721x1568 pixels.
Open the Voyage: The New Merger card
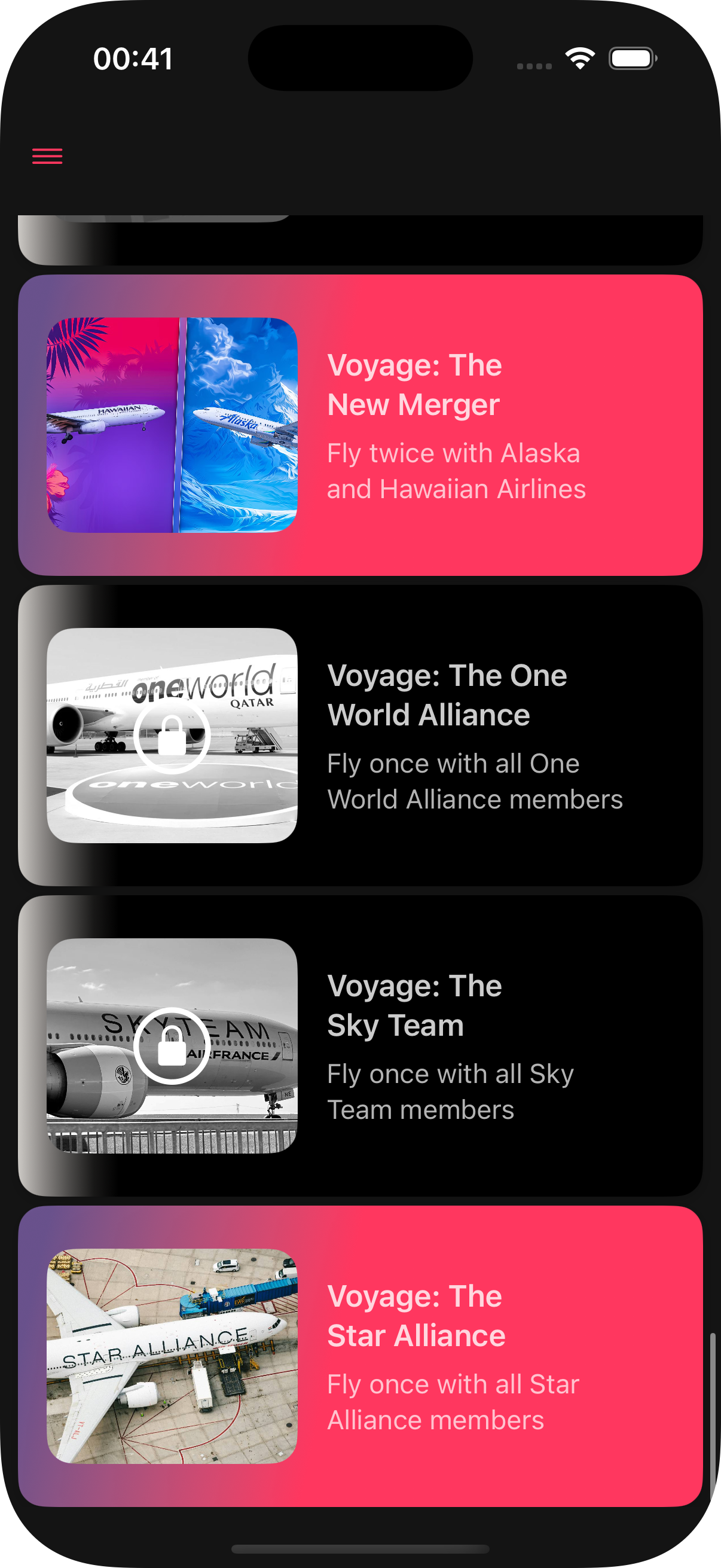[x=360, y=425]
